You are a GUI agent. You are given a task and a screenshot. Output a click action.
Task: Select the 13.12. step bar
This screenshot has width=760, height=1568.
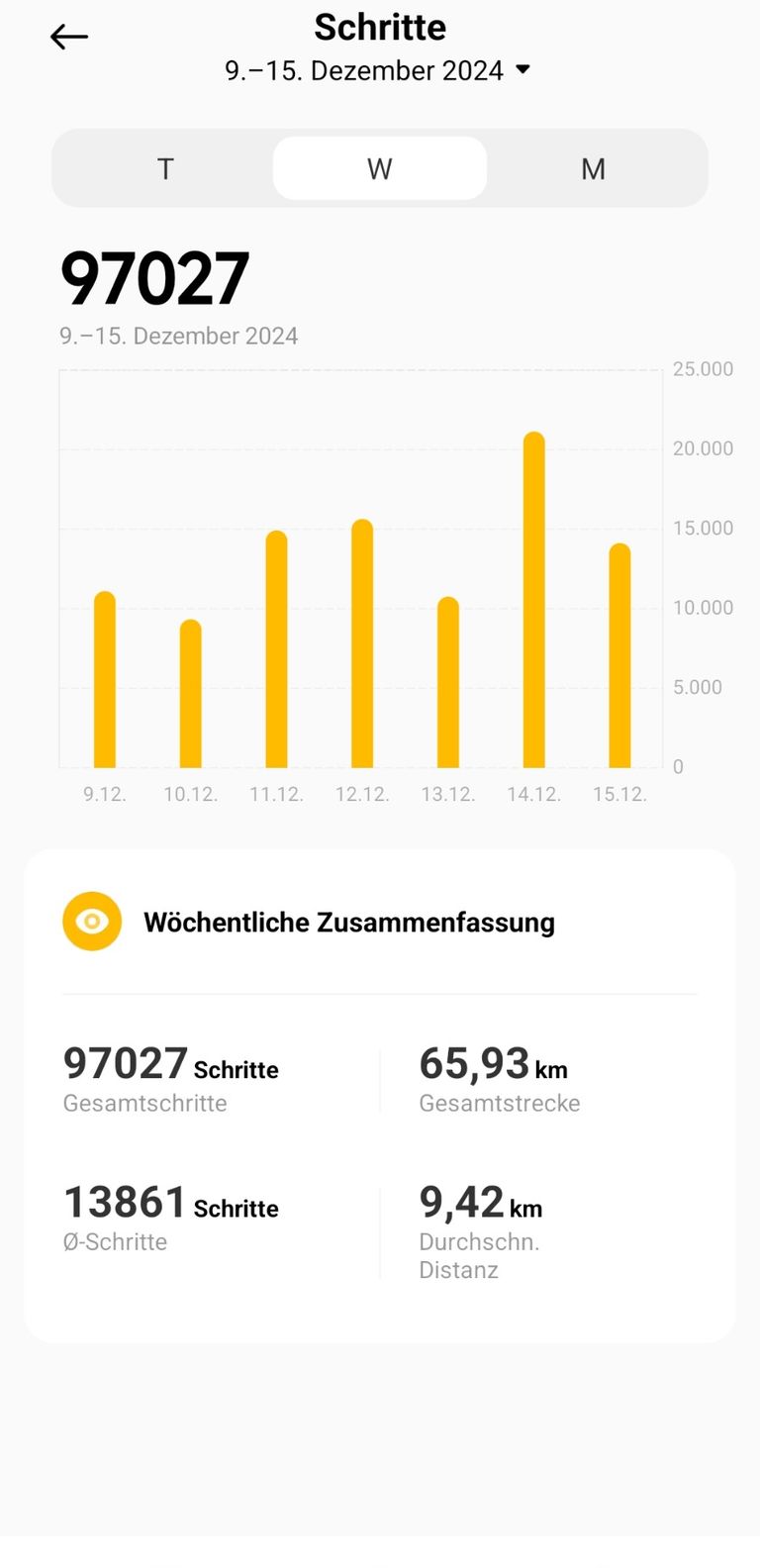(448, 683)
